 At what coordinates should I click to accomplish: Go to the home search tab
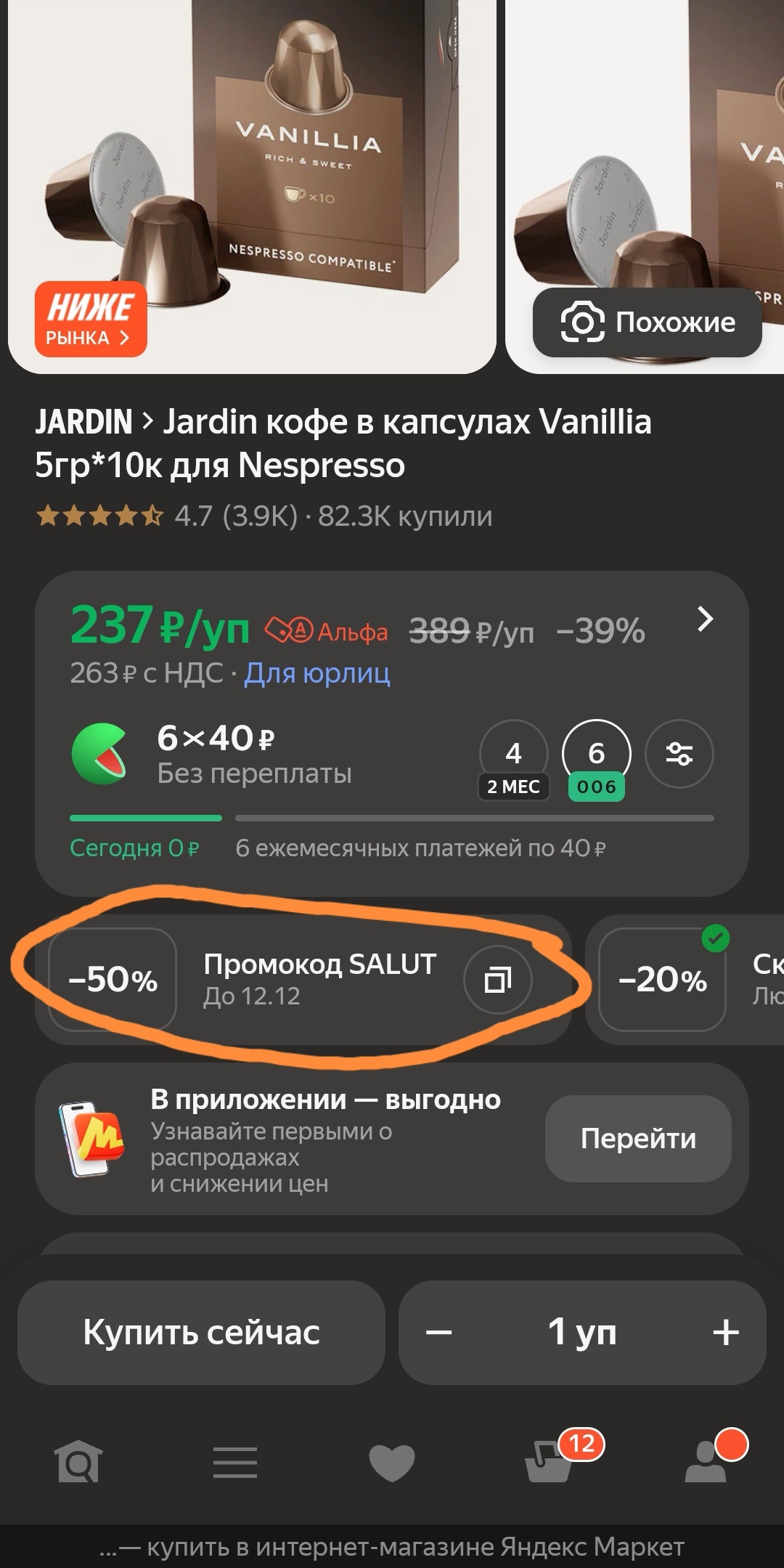tap(78, 1461)
